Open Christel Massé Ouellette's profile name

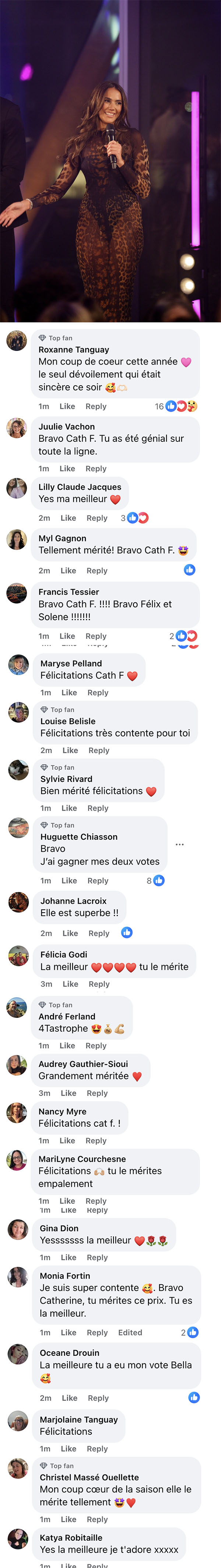[x=89, y=1477]
